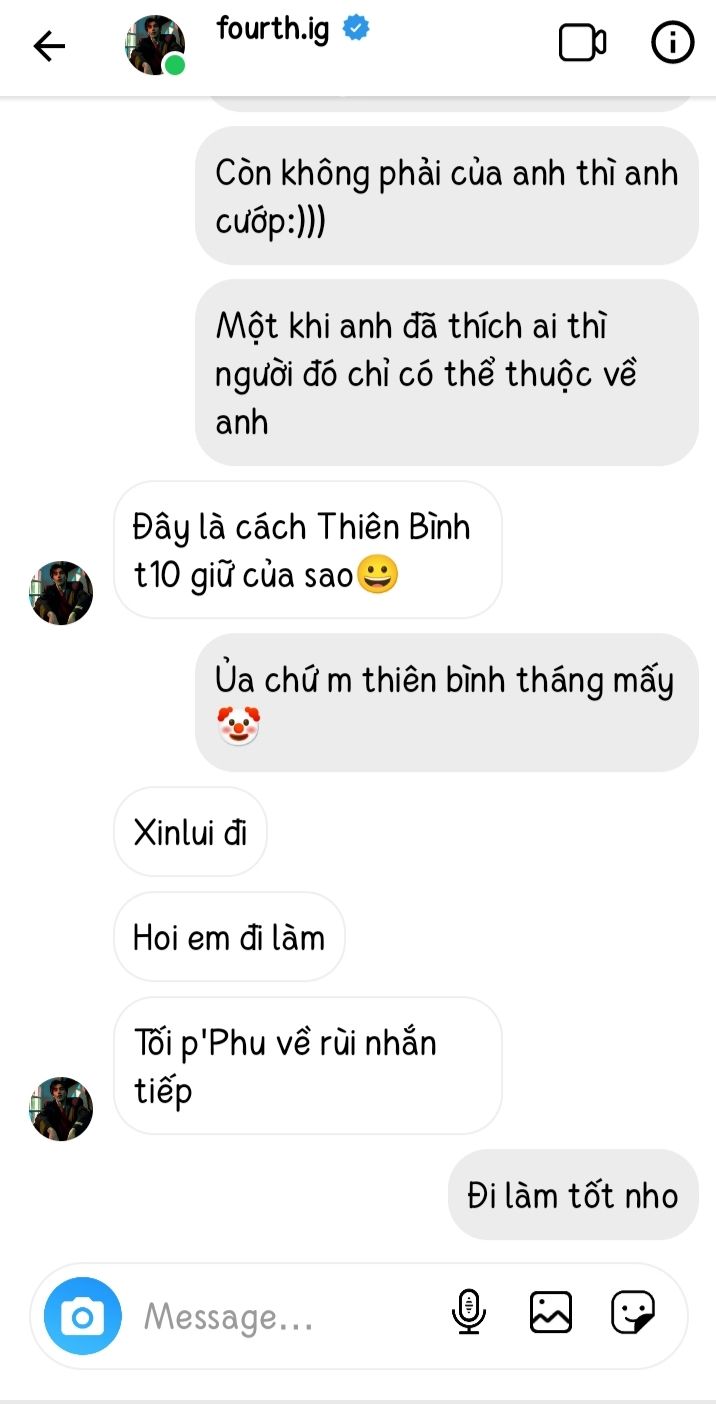Open the sticker picker
The height and width of the screenshot is (1404, 716).
pos(633,1312)
